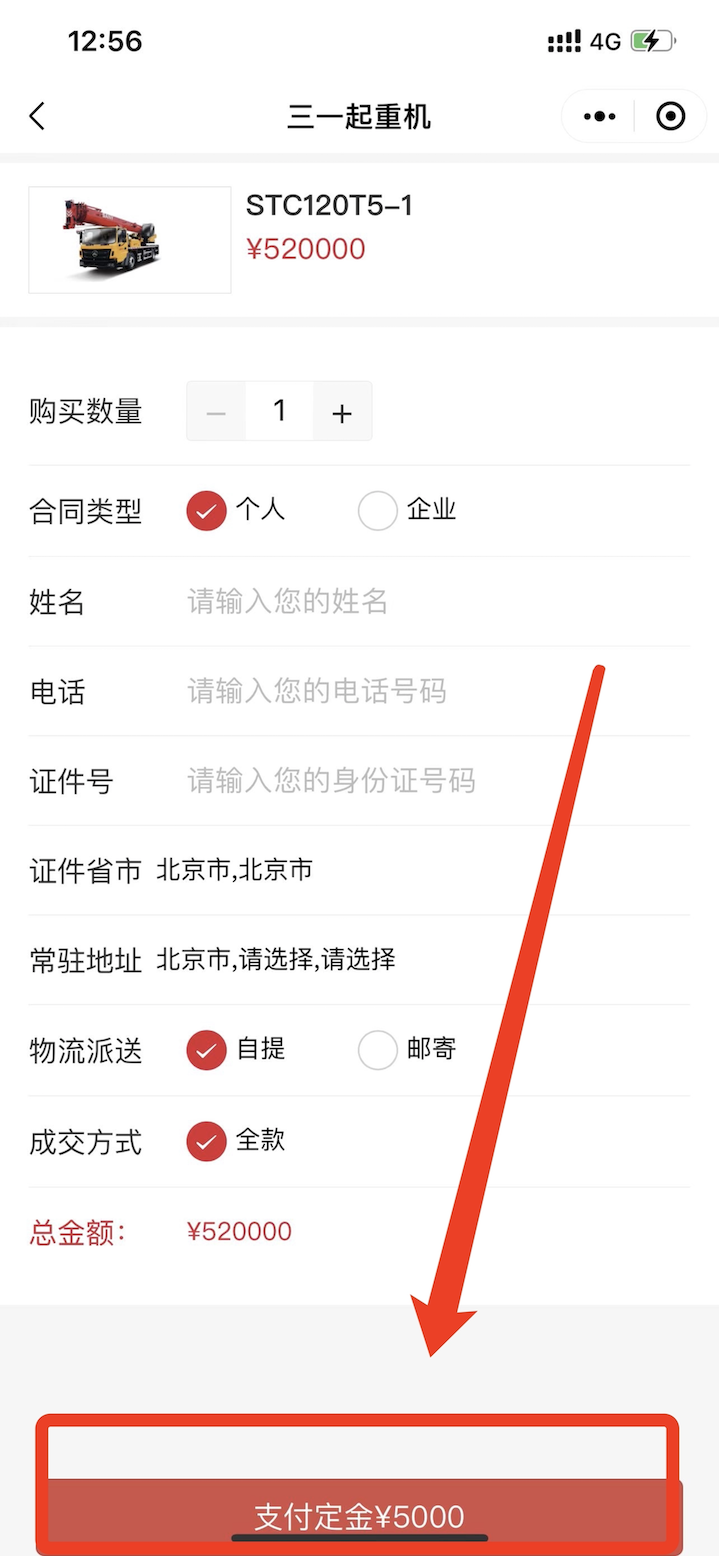The image size is (719, 1556).
Task: Open the 常驻地址 address picker
Action: pos(300,961)
